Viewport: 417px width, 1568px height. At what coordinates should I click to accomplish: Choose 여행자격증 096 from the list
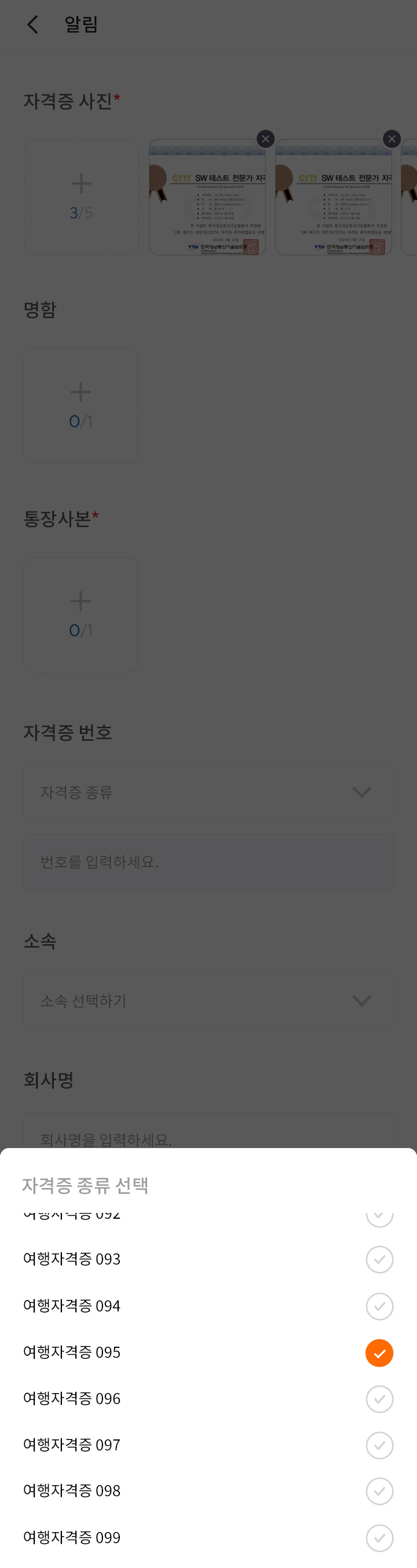(x=207, y=1398)
